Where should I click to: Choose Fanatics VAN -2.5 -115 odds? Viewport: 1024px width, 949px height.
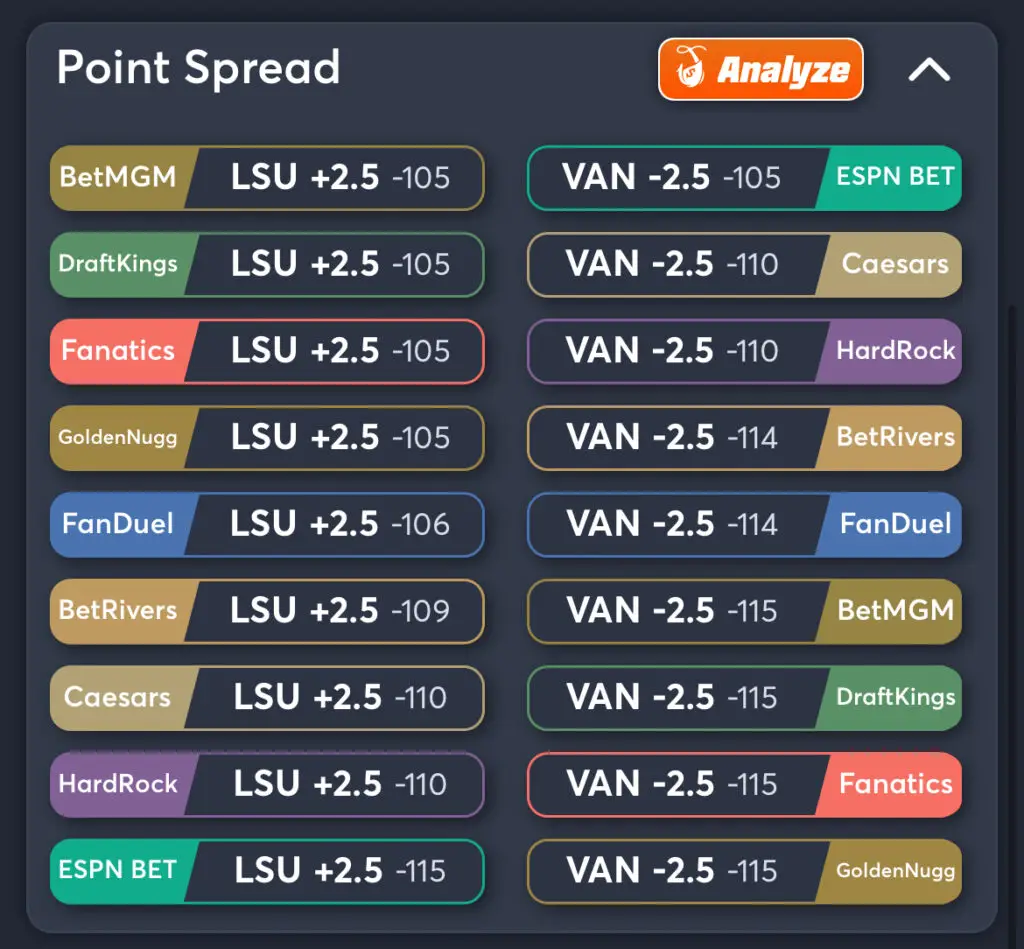point(744,783)
